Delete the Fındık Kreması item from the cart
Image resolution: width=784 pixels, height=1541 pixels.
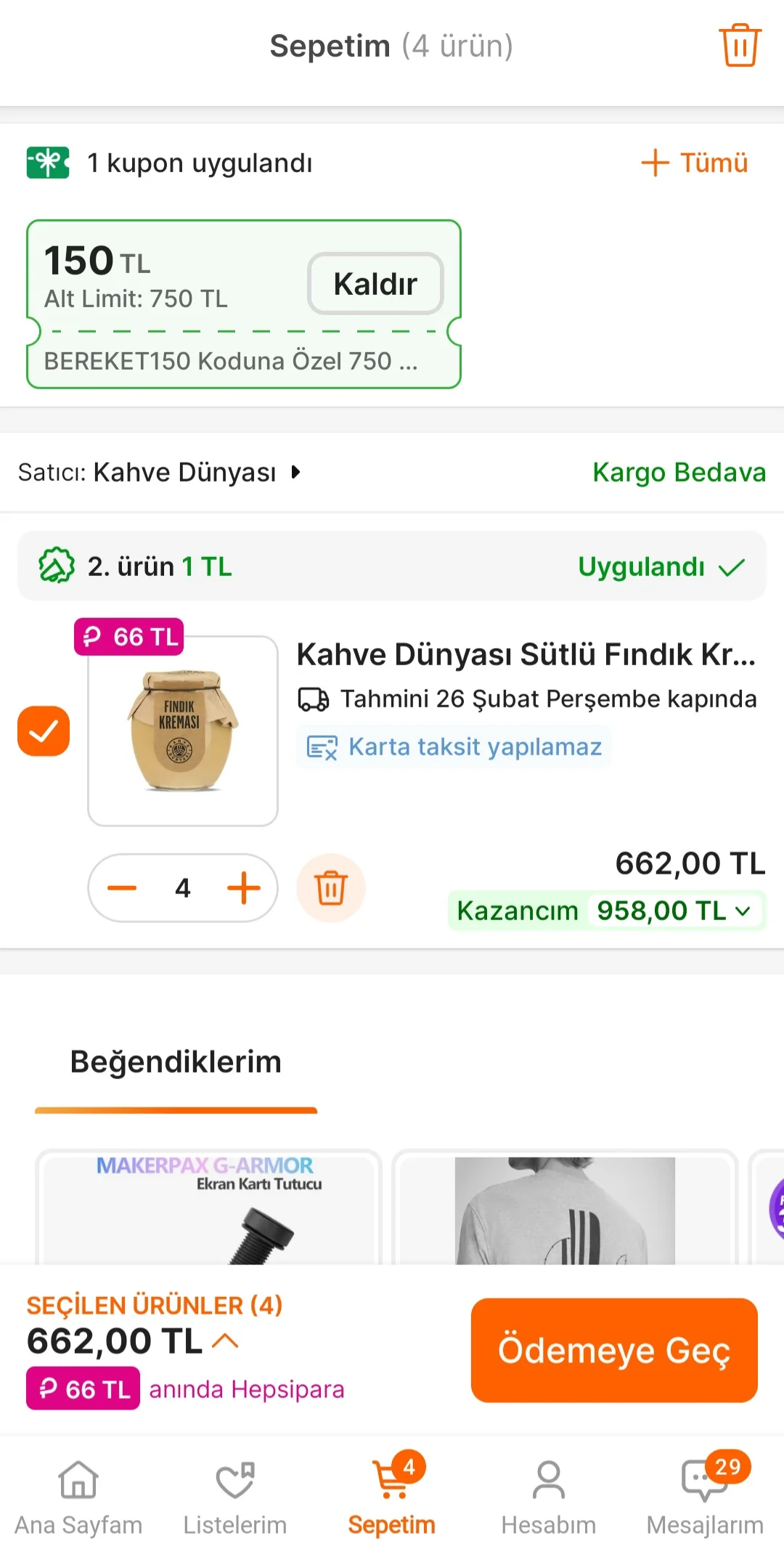[x=331, y=887]
